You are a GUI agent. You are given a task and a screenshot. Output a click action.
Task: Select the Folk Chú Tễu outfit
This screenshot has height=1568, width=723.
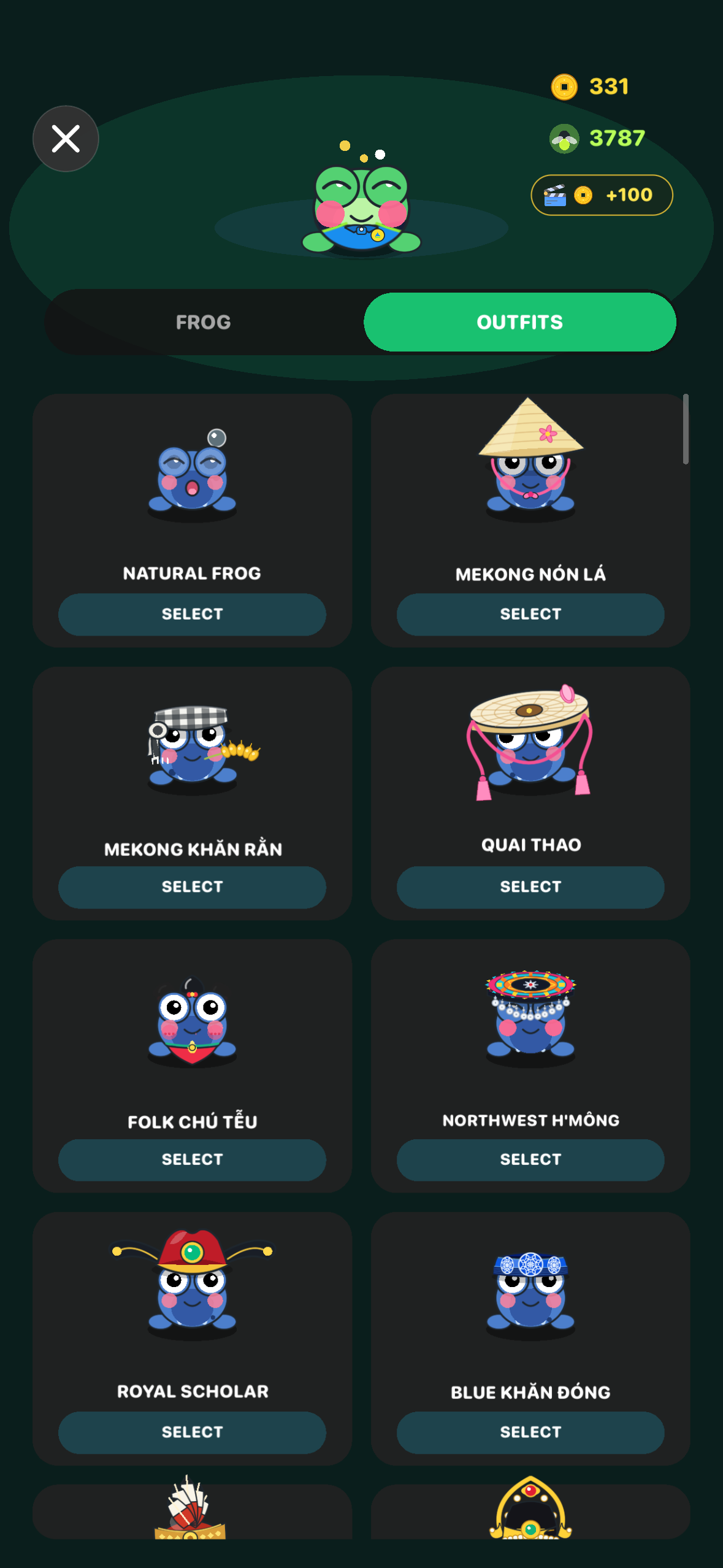coord(192,1160)
